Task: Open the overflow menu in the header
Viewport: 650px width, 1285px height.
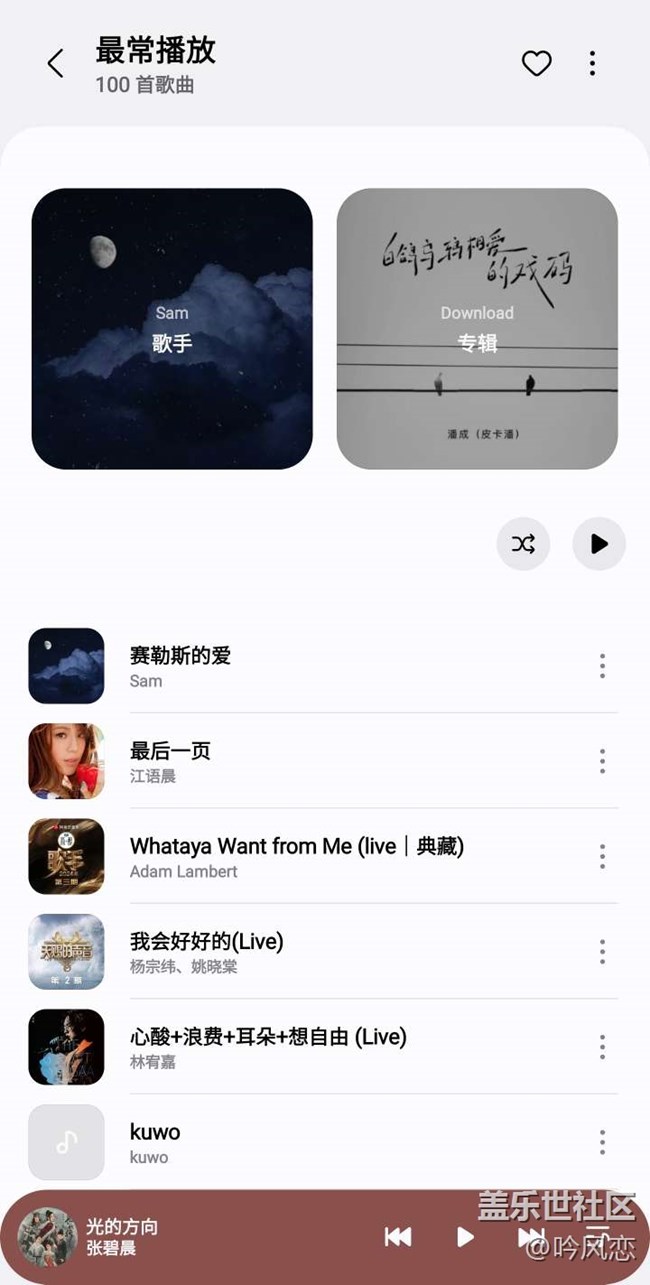Action: (x=592, y=64)
